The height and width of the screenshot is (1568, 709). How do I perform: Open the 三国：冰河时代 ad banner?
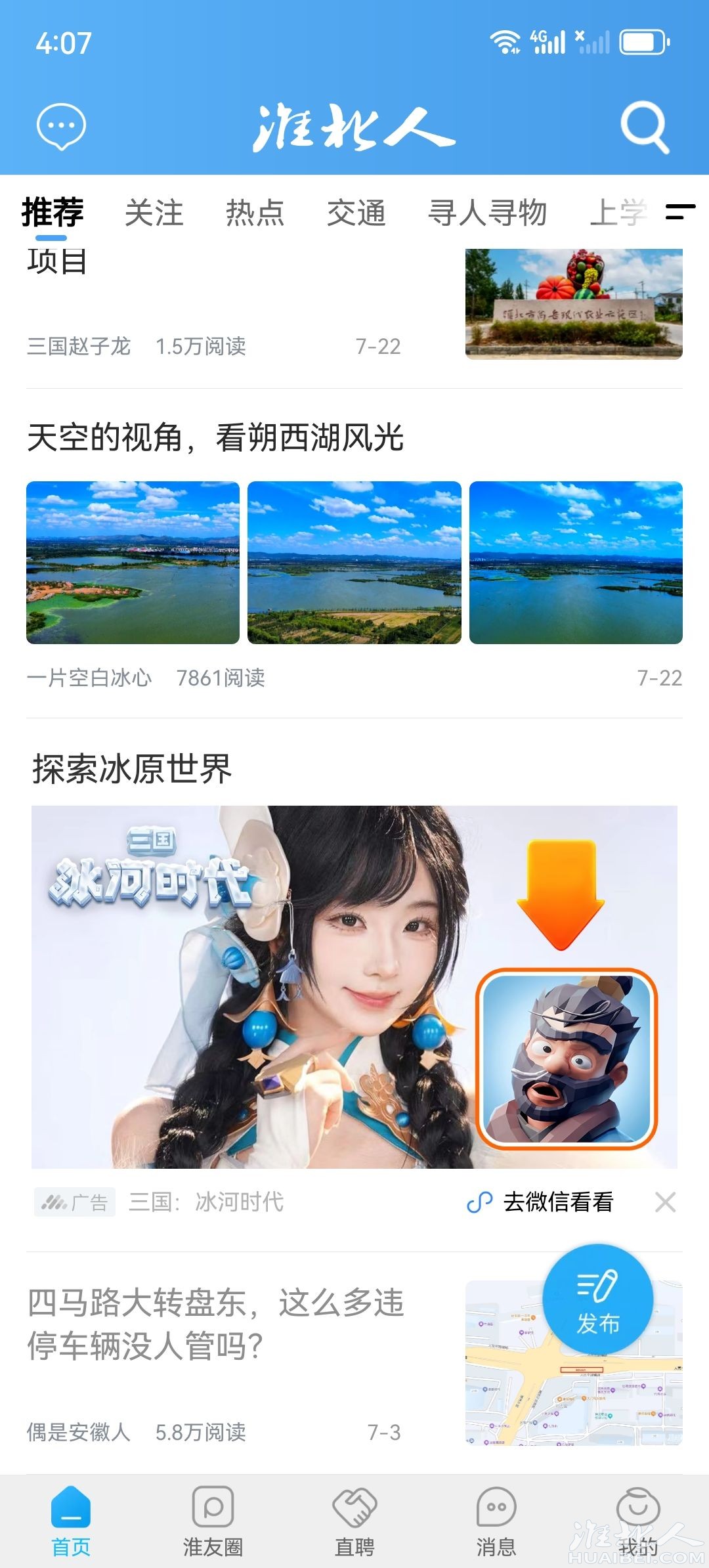354,986
